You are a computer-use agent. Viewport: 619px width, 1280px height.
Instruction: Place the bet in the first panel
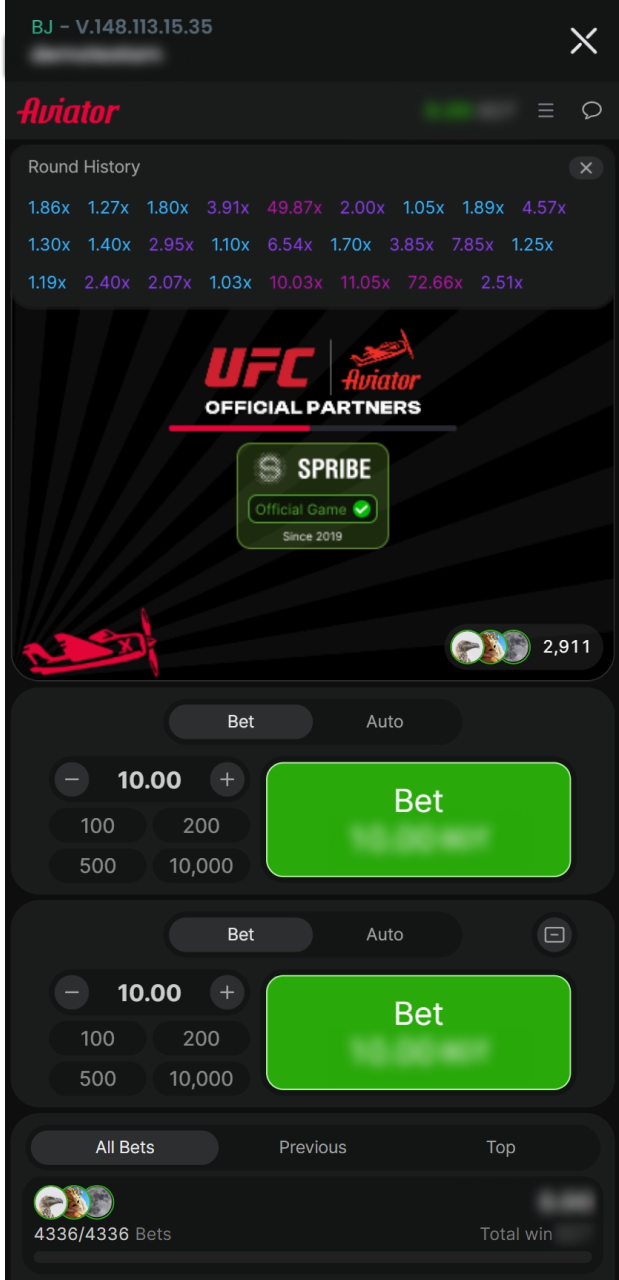[418, 820]
